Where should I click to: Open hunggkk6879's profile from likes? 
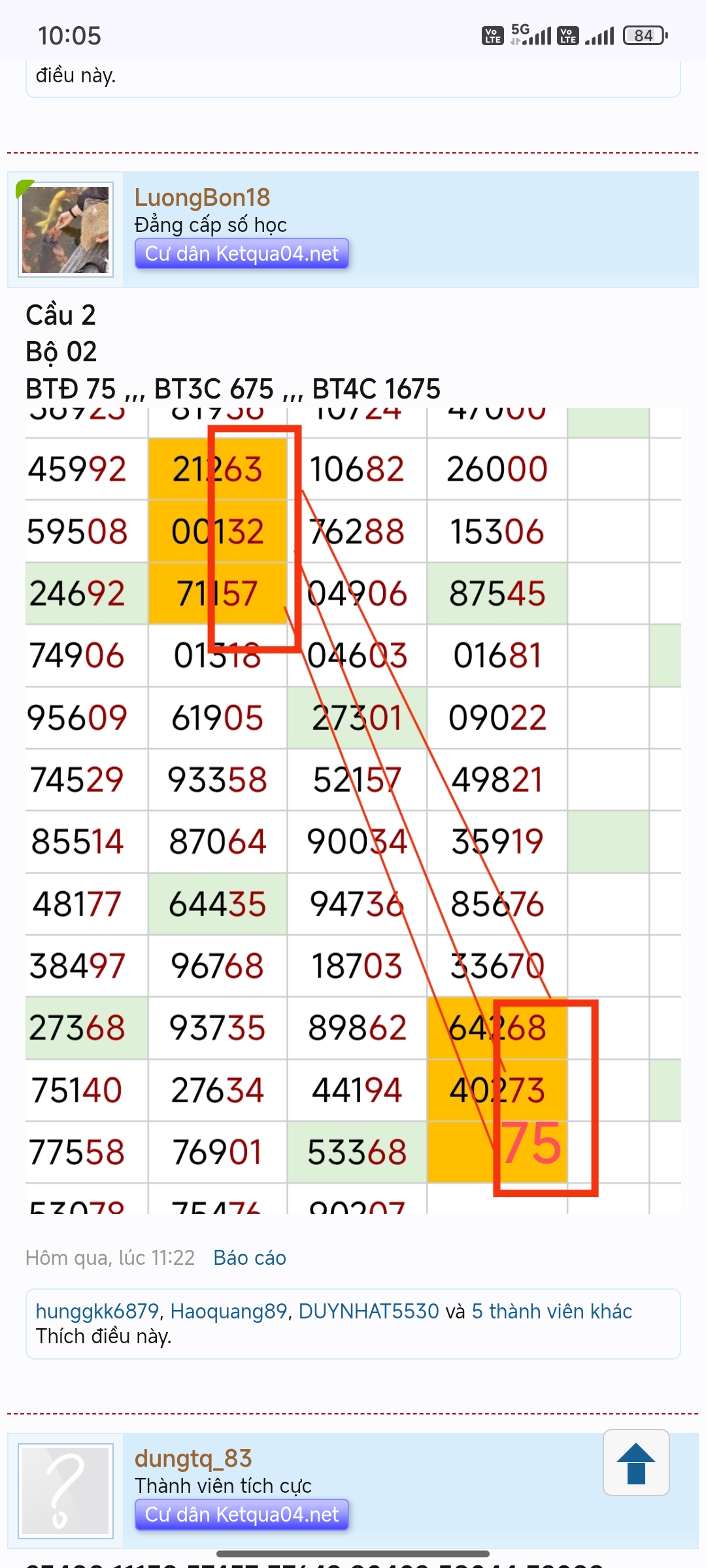pyautogui.click(x=97, y=1311)
